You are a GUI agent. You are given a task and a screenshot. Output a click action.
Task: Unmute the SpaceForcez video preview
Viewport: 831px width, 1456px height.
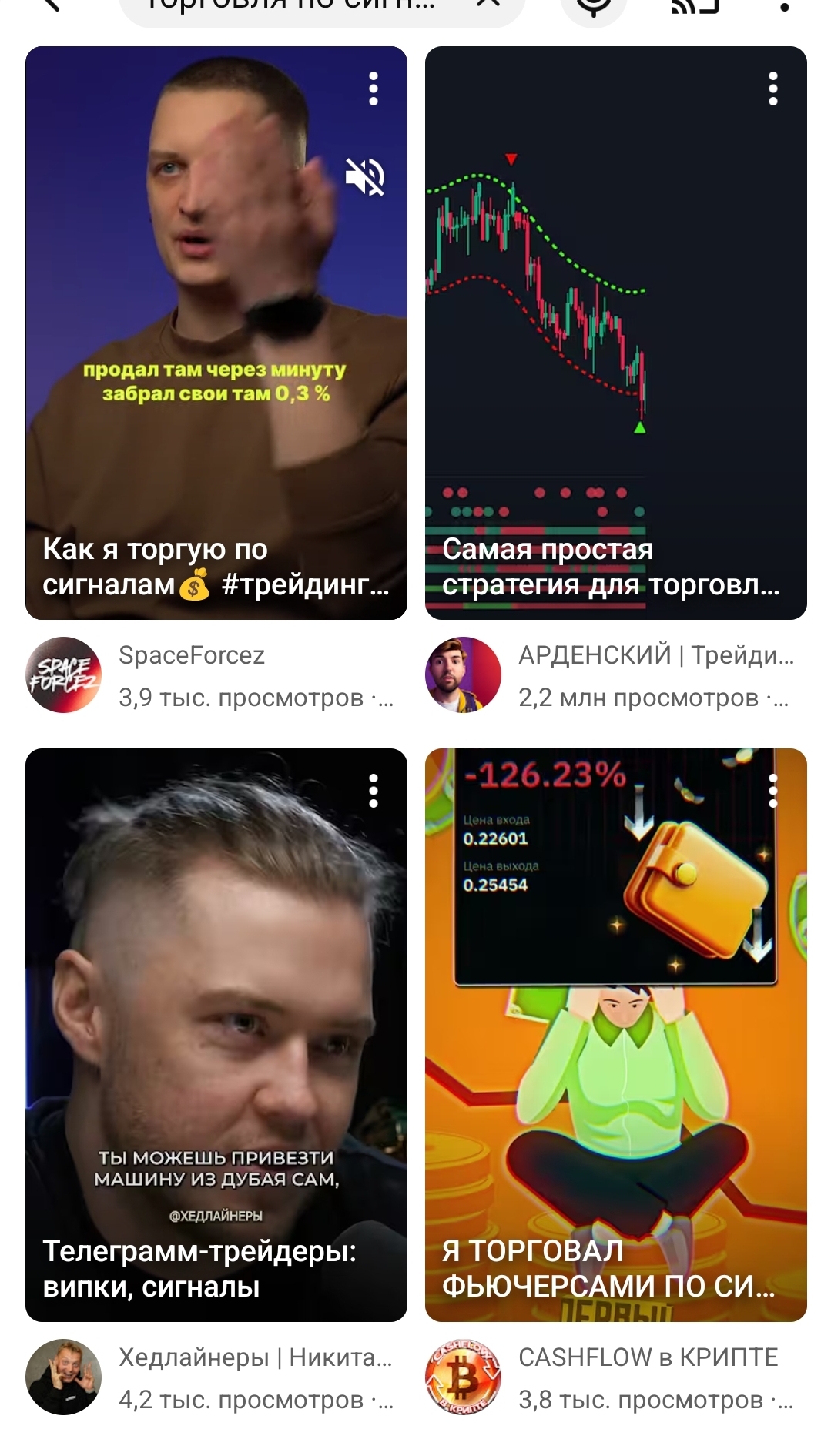tap(365, 177)
